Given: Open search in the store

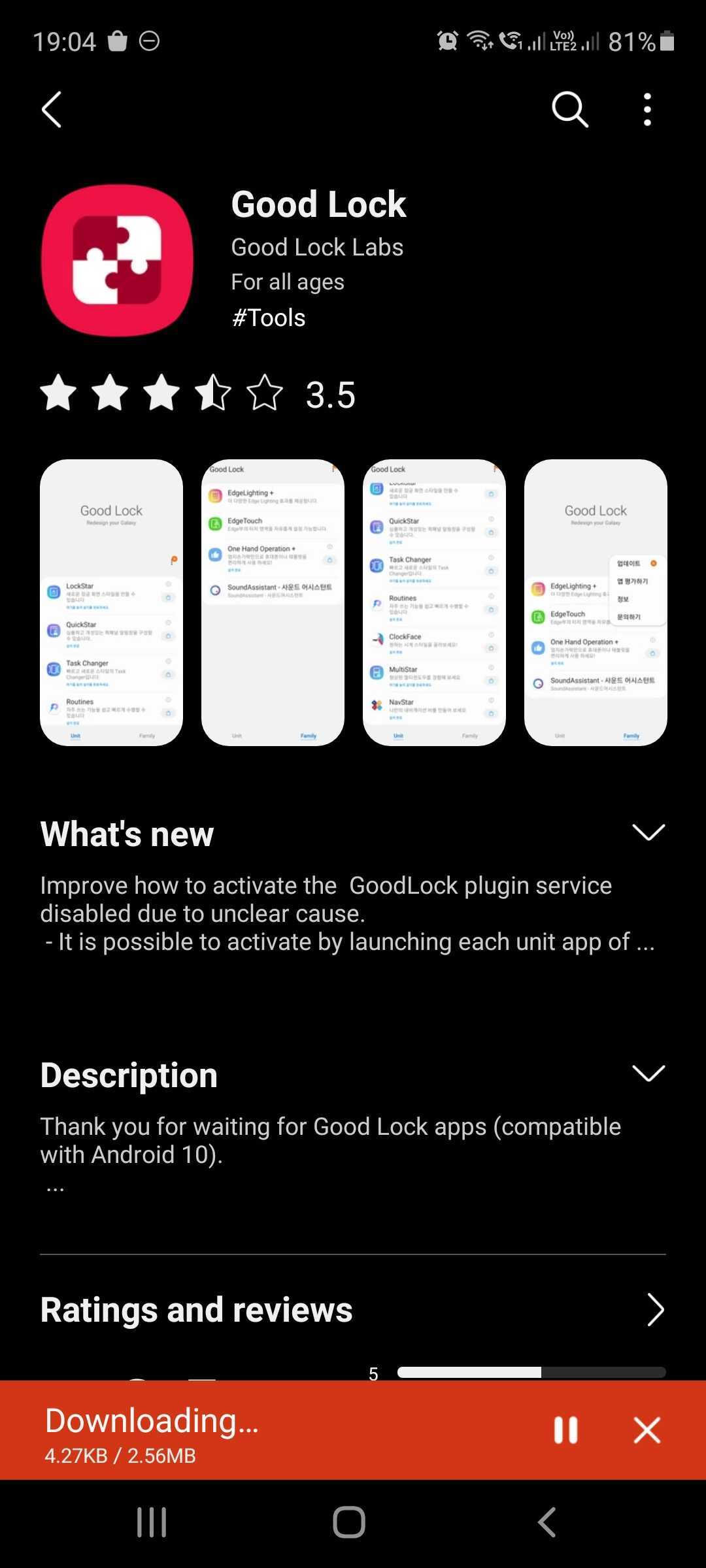Looking at the screenshot, I should 569,109.
